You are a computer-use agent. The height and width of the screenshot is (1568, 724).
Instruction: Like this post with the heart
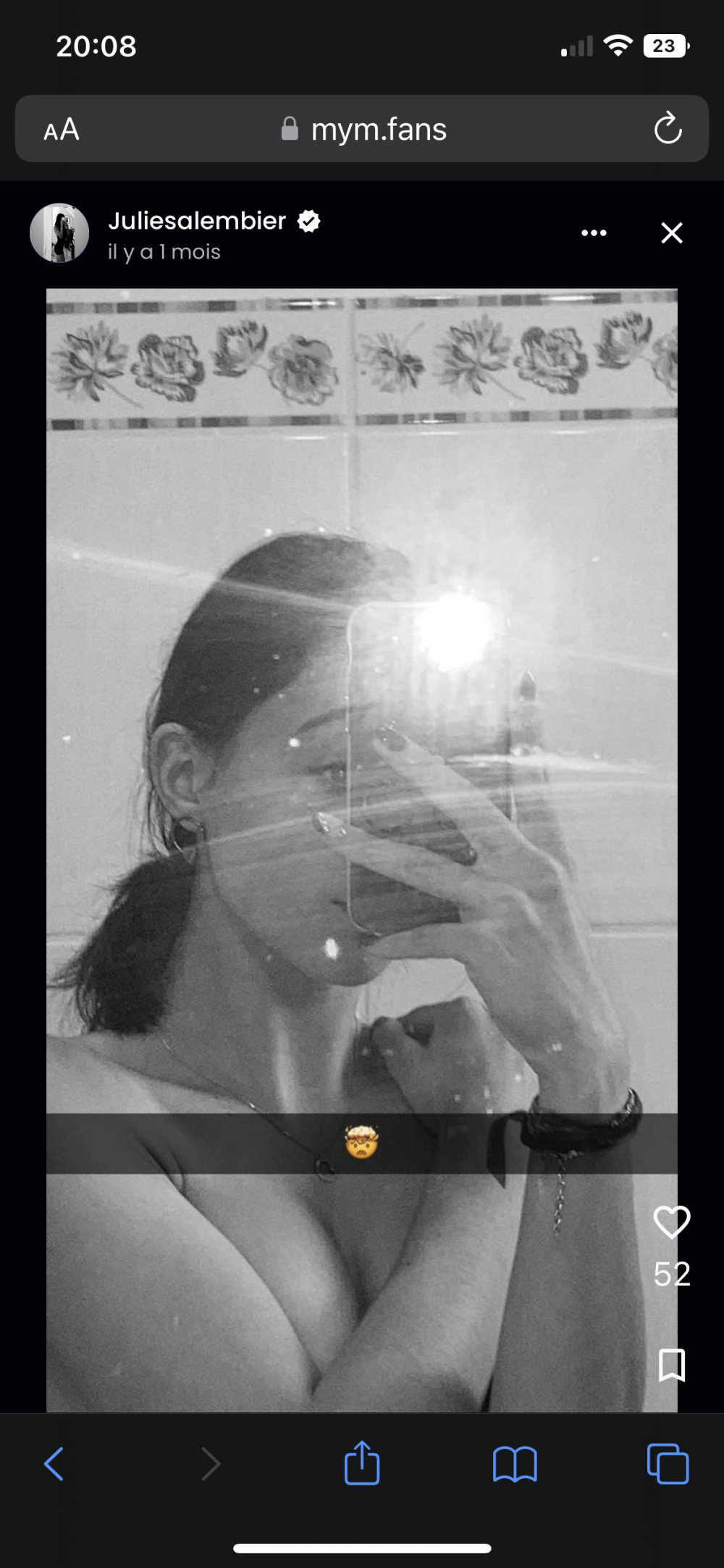(x=672, y=1223)
